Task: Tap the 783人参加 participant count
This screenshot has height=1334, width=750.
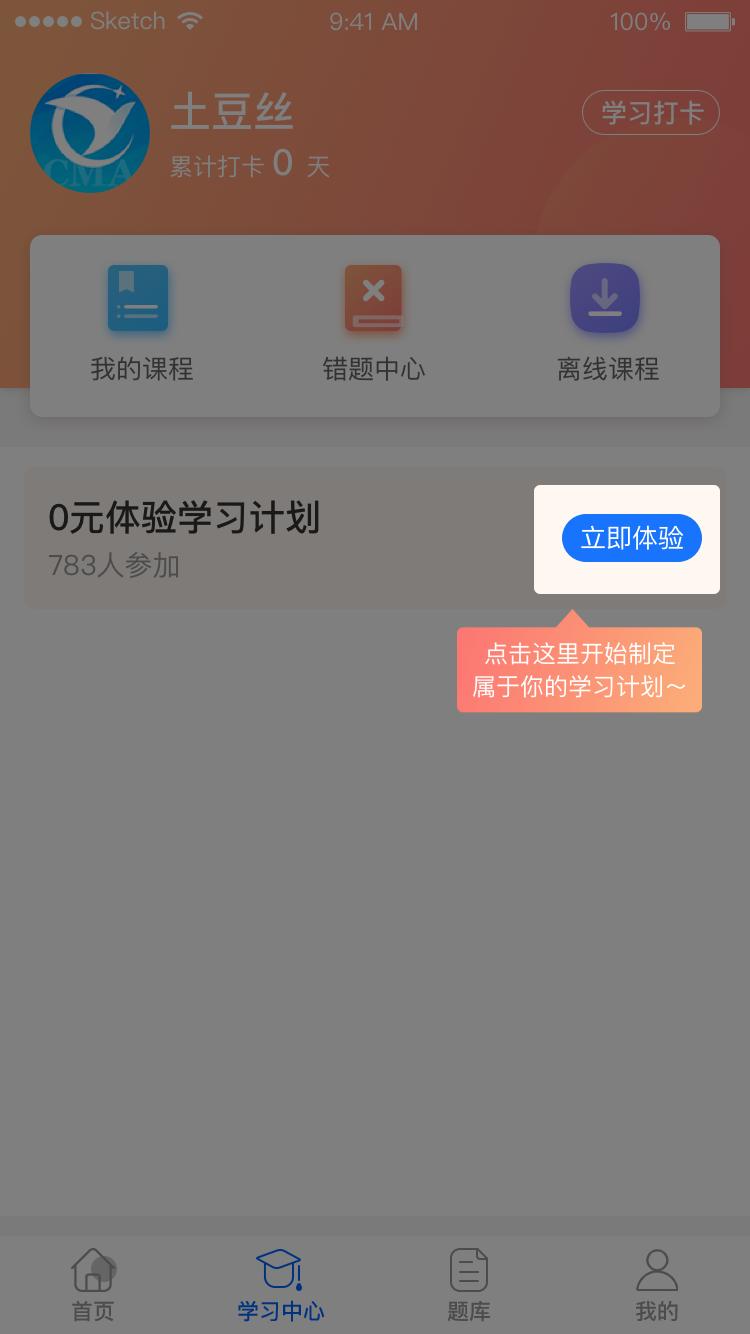Action: pos(114,566)
